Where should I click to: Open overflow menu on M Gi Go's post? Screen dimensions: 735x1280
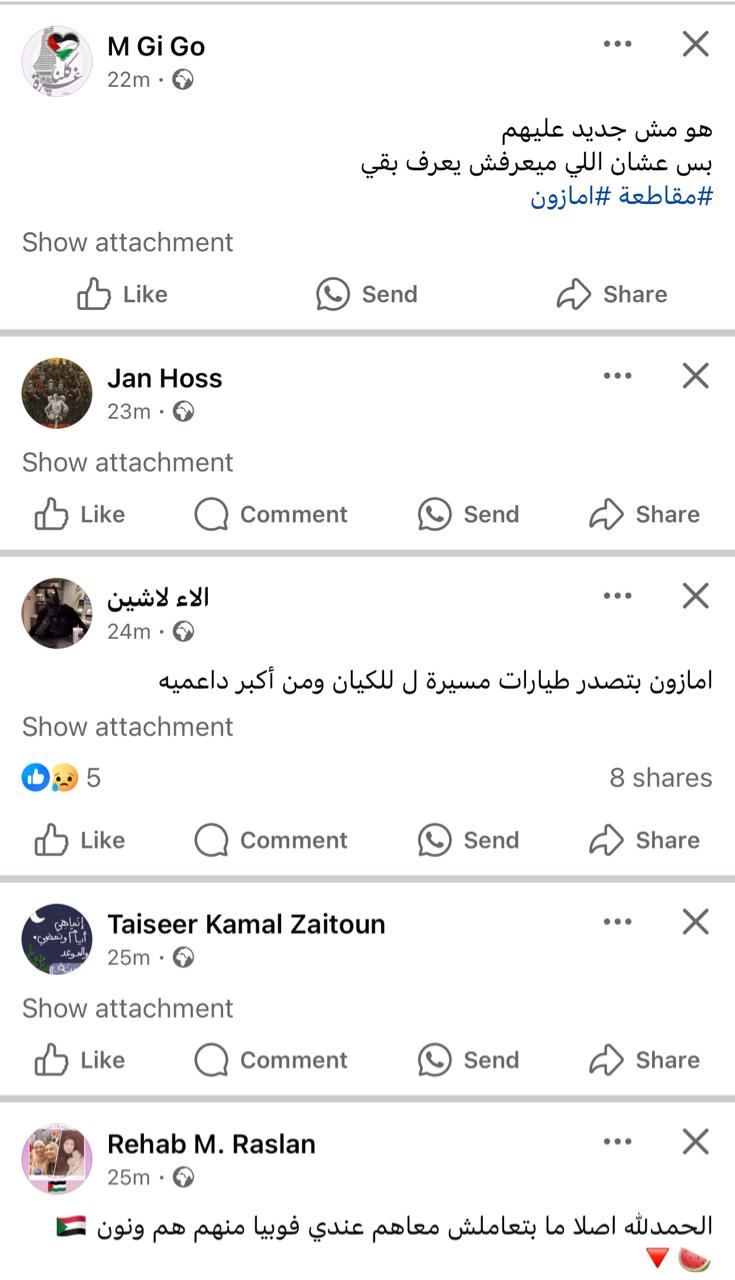[617, 44]
